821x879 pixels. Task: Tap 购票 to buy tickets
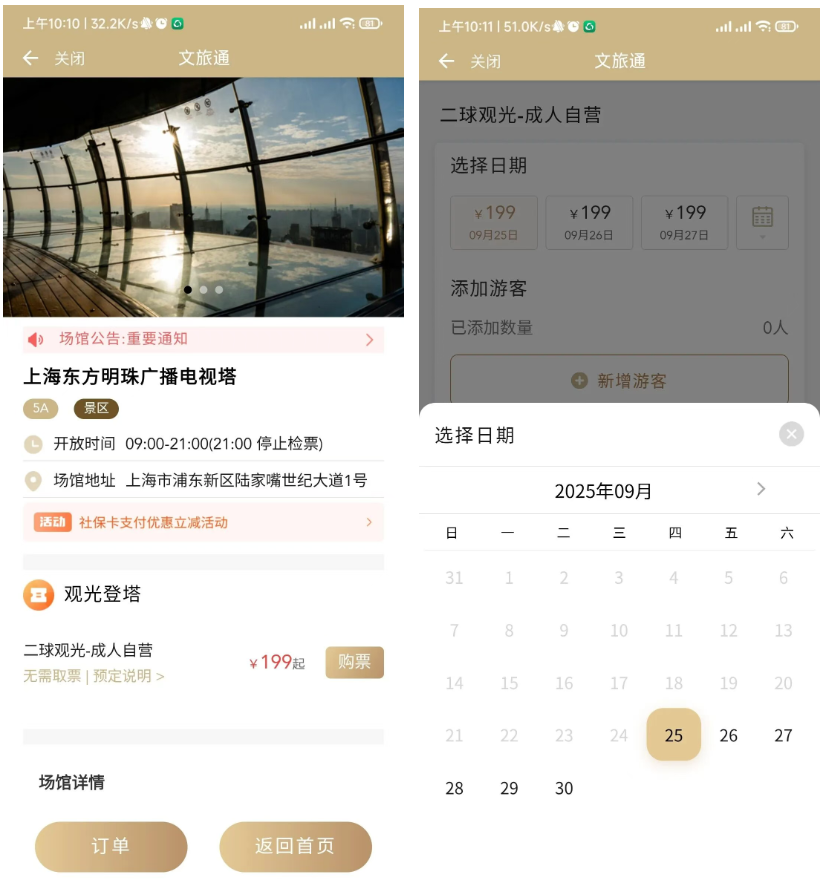[x=354, y=662]
